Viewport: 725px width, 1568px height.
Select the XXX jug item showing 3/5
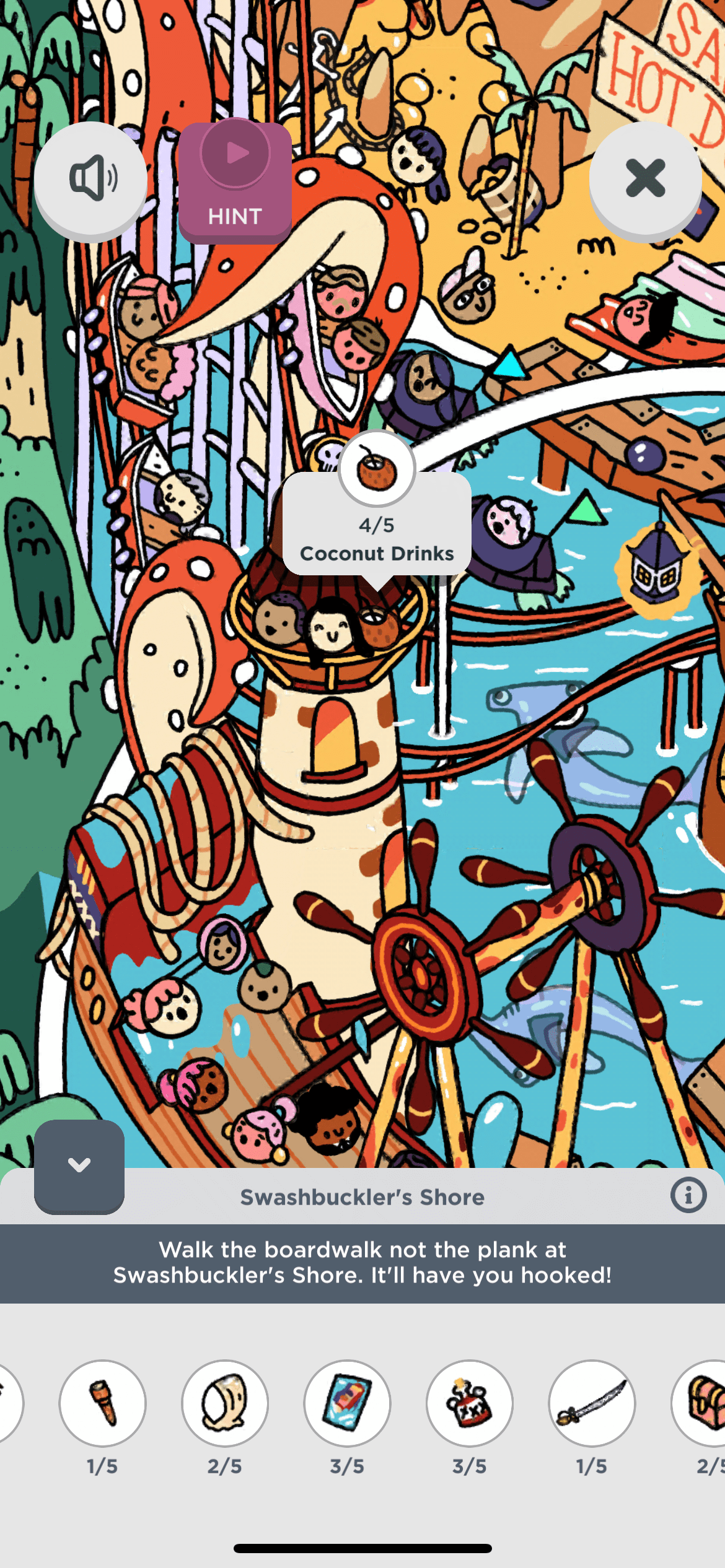coord(470,1403)
